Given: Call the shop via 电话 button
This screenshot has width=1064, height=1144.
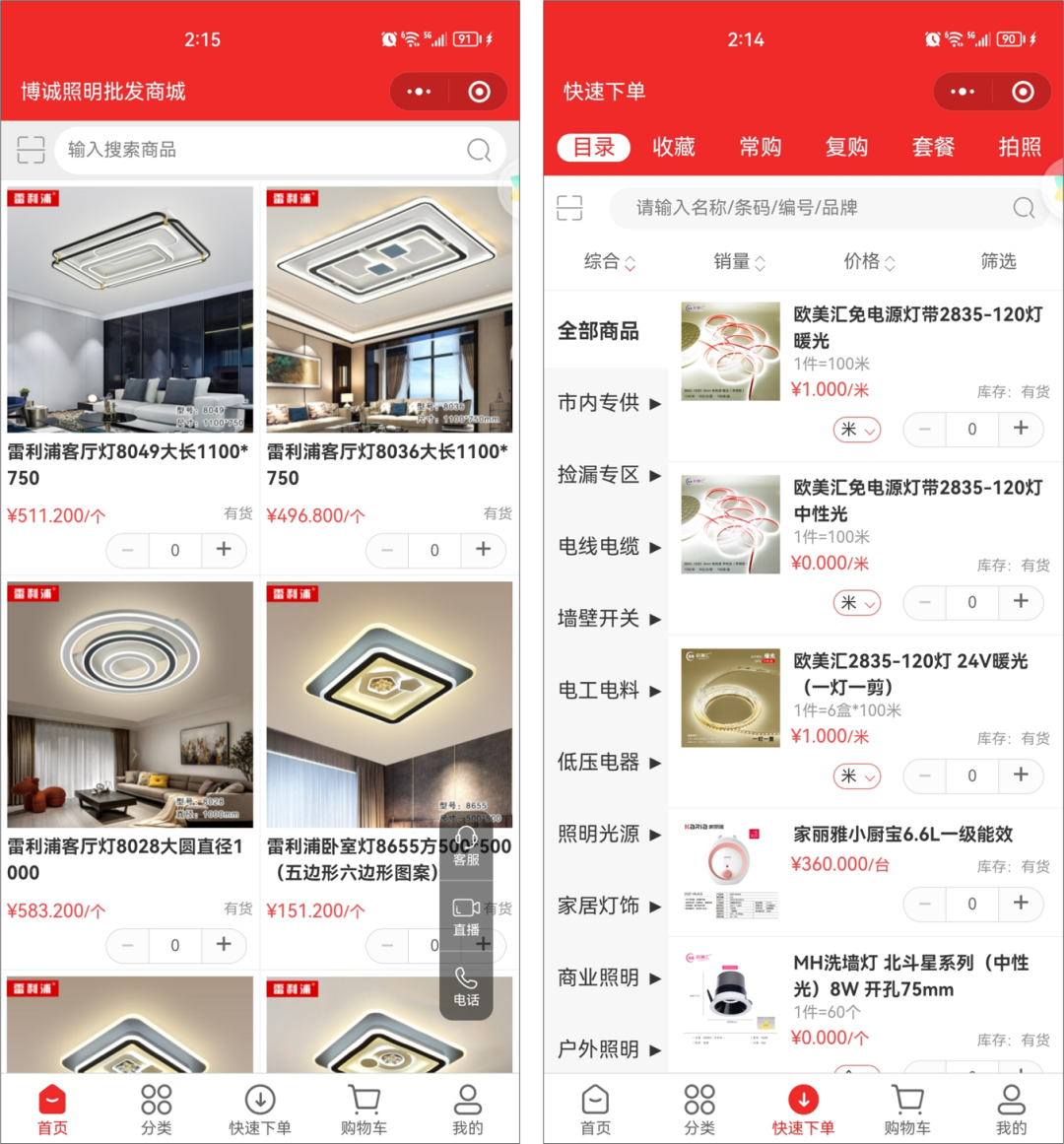Looking at the screenshot, I should coord(466,986).
